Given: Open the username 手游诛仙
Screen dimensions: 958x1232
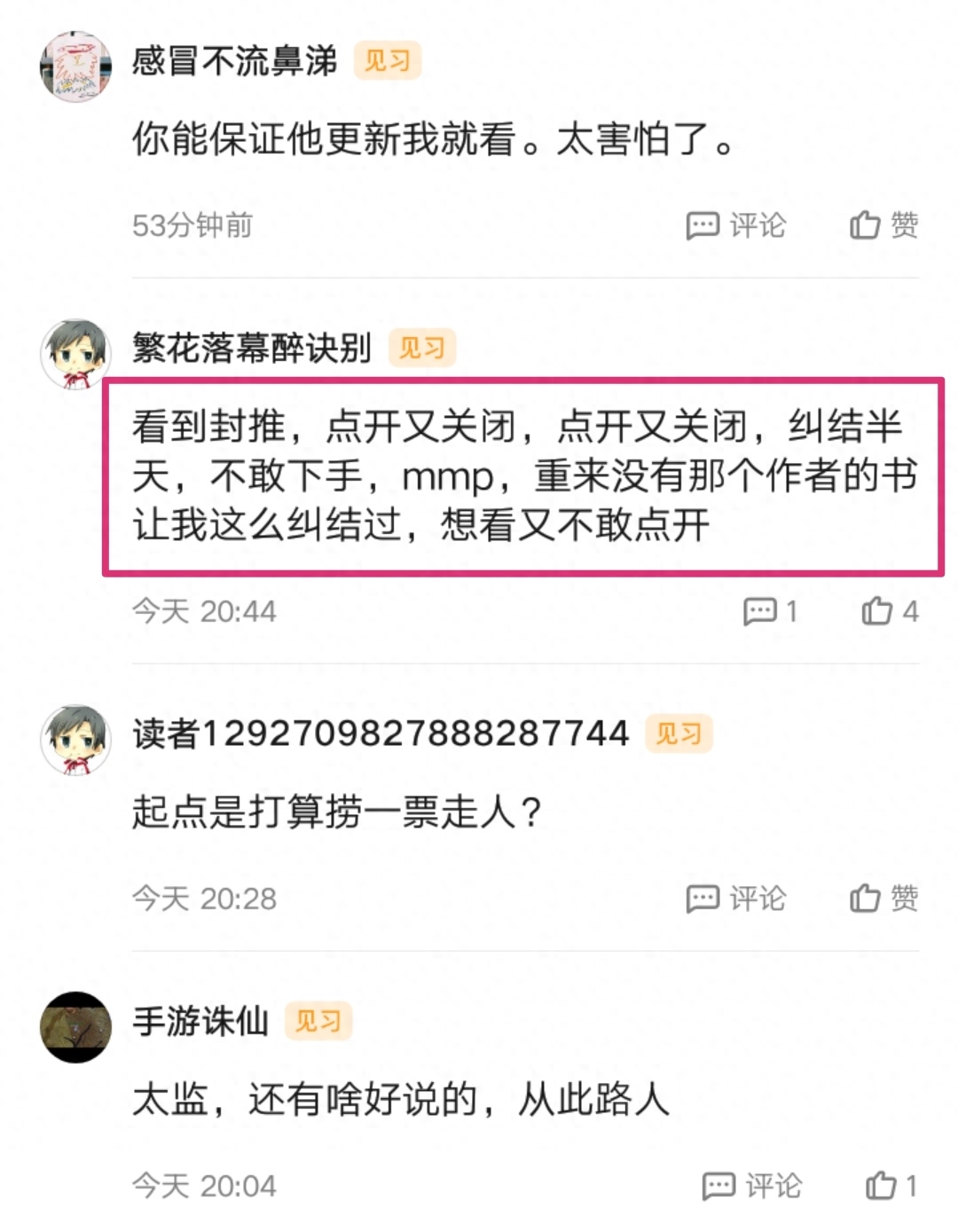Looking at the screenshot, I should point(200,1021).
